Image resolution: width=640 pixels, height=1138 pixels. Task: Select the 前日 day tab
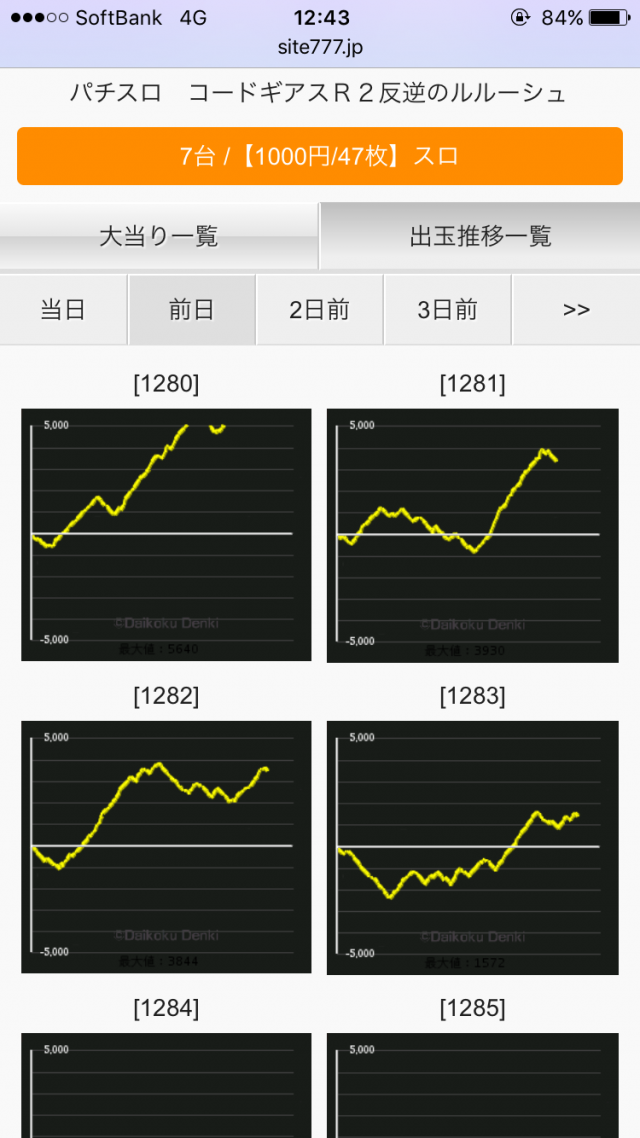point(191,310)
